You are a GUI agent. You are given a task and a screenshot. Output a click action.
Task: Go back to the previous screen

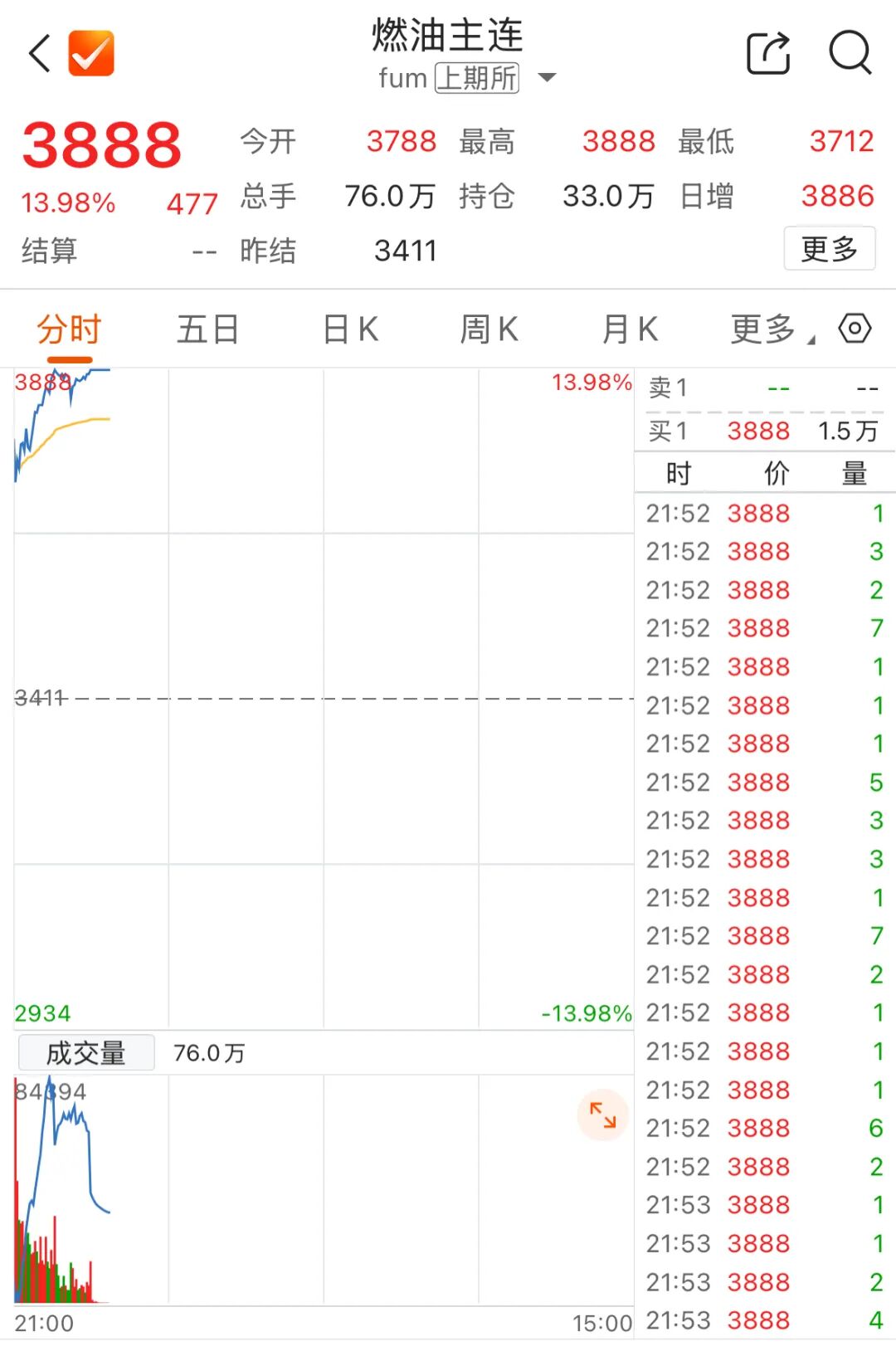(40, 54)
